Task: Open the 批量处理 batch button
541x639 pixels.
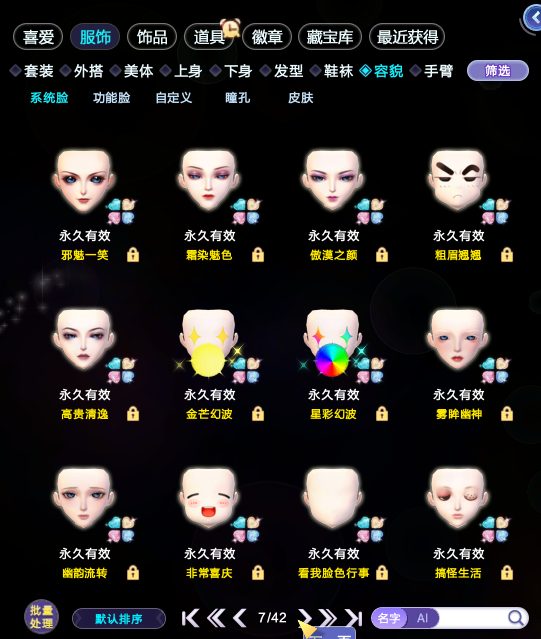Action: click(x=41, y=617)
